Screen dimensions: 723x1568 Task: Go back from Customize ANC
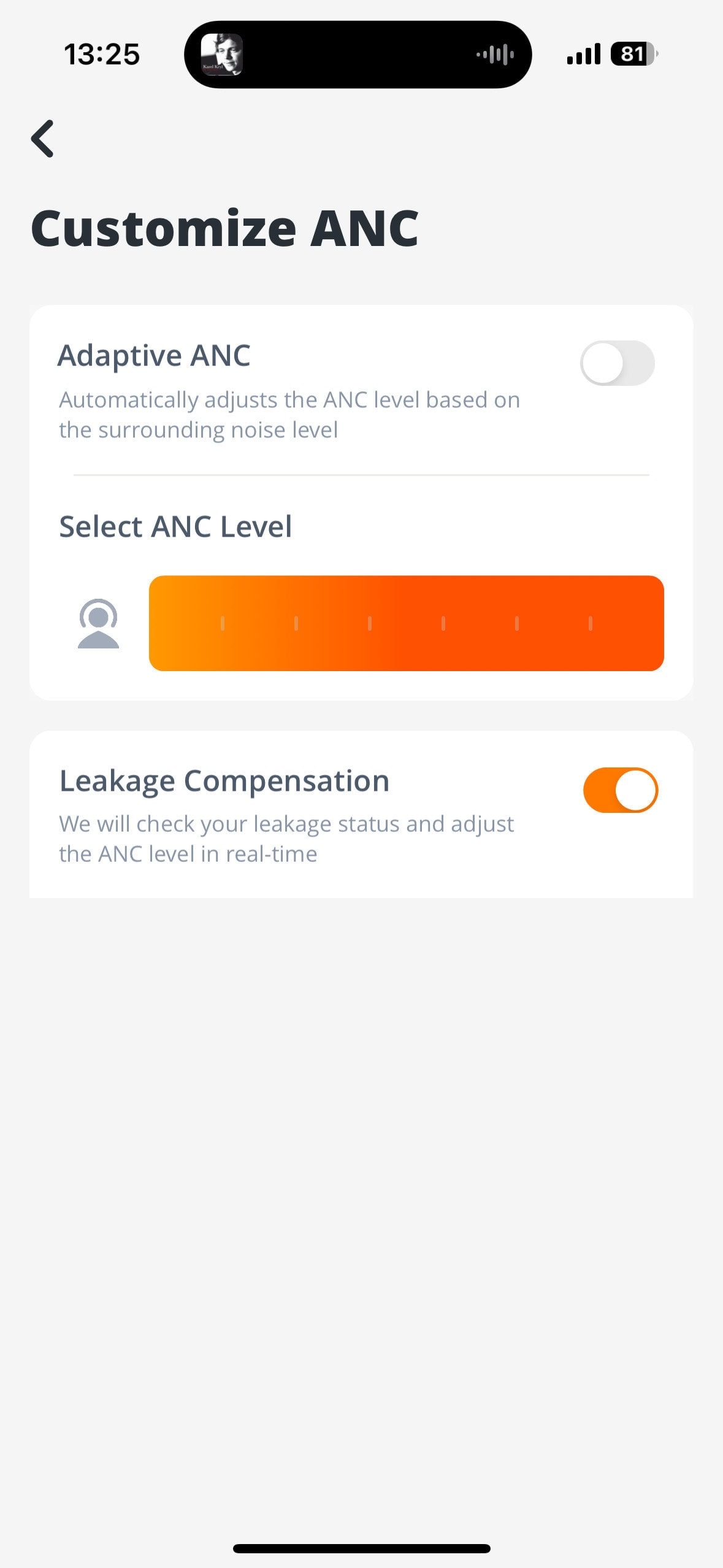tap(43, 139)
